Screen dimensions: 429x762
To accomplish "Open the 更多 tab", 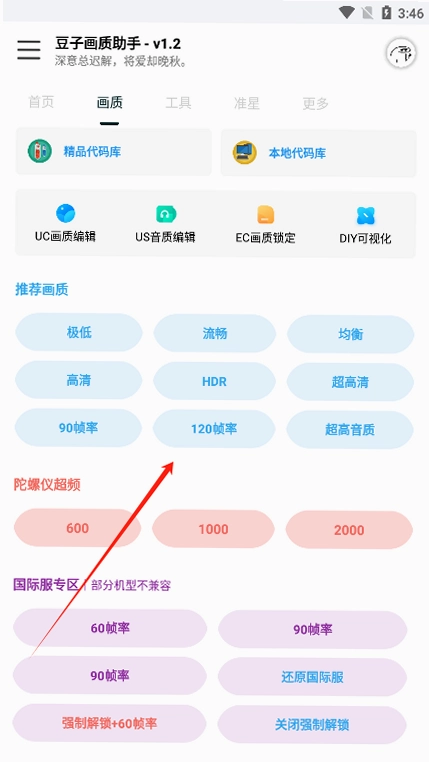I will [316, 104].
